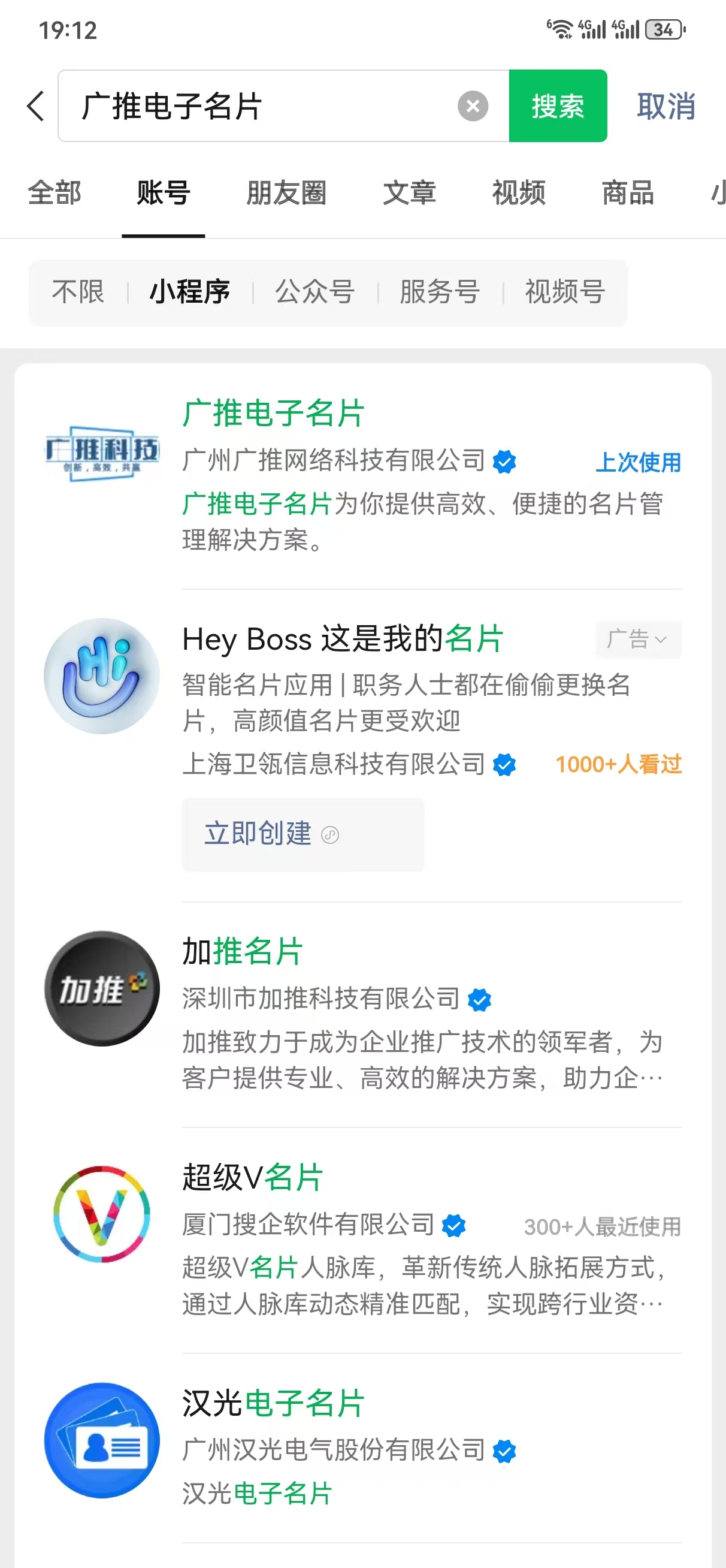The width and height of the screenshot is (726, 1568).
Task: Switch to the 朋友圈 tab
Action: [286, 194]
